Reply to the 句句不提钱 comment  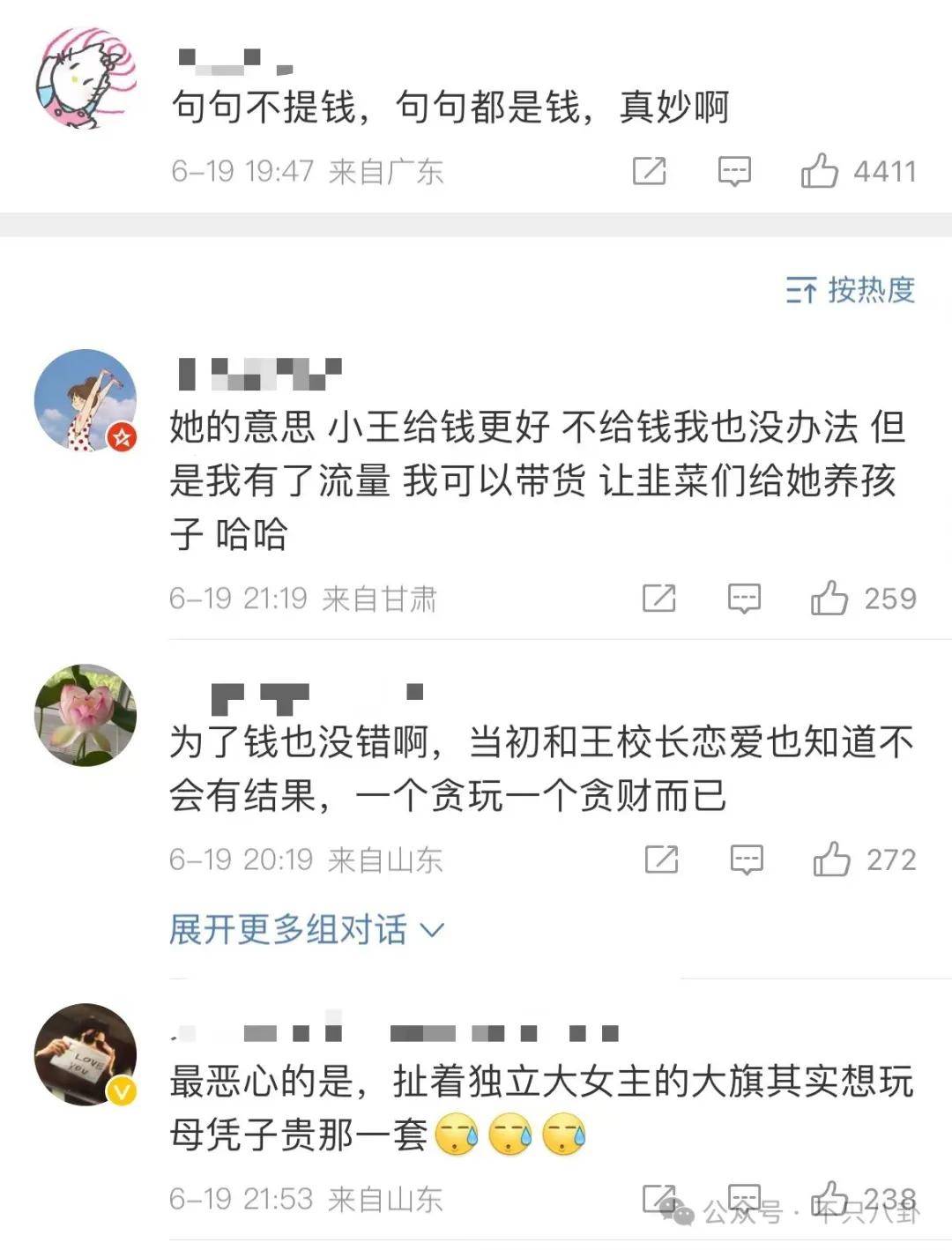[x=733, y=171]
